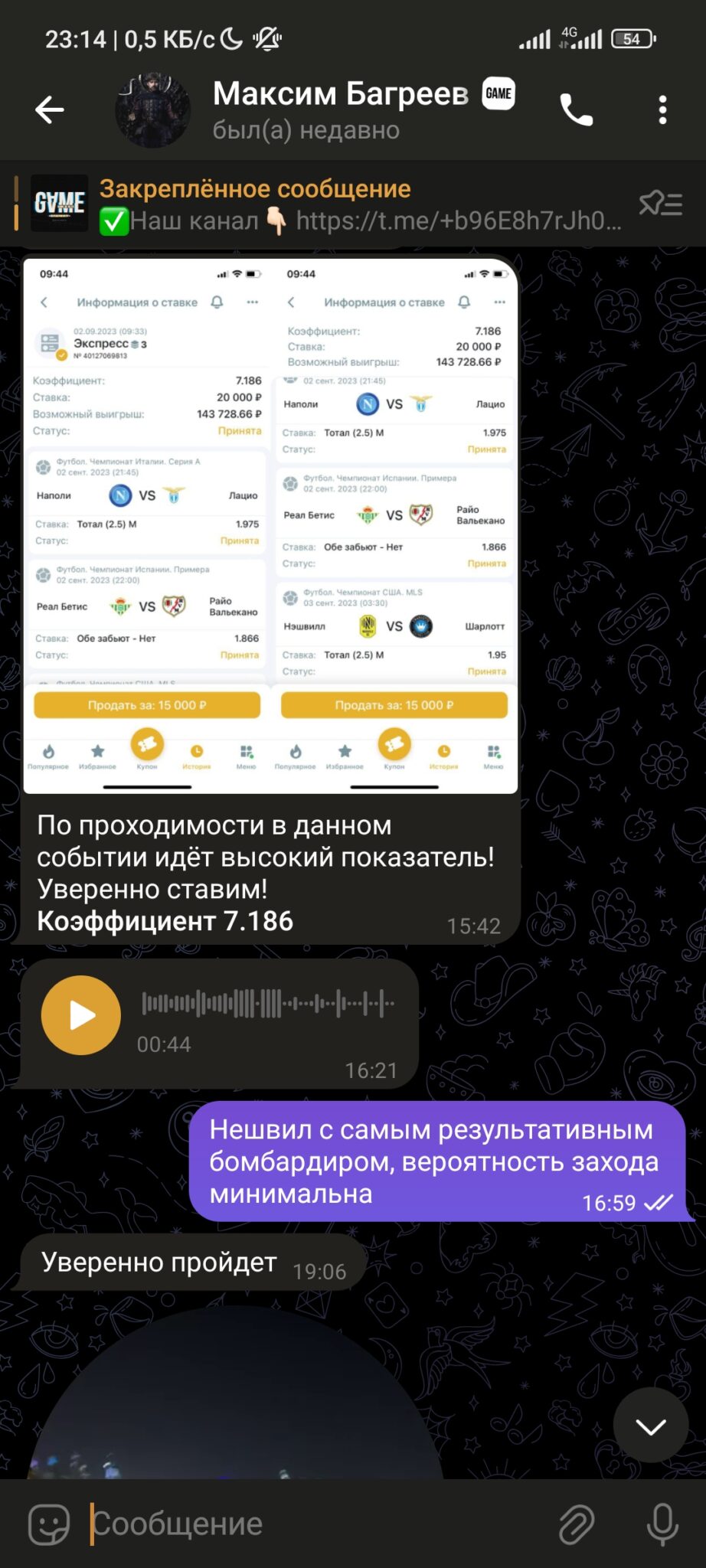Image resolution: width=706 pixels, height=1568 pixels.
Task: Open Максим Багреев's profile
Action: 340,110
